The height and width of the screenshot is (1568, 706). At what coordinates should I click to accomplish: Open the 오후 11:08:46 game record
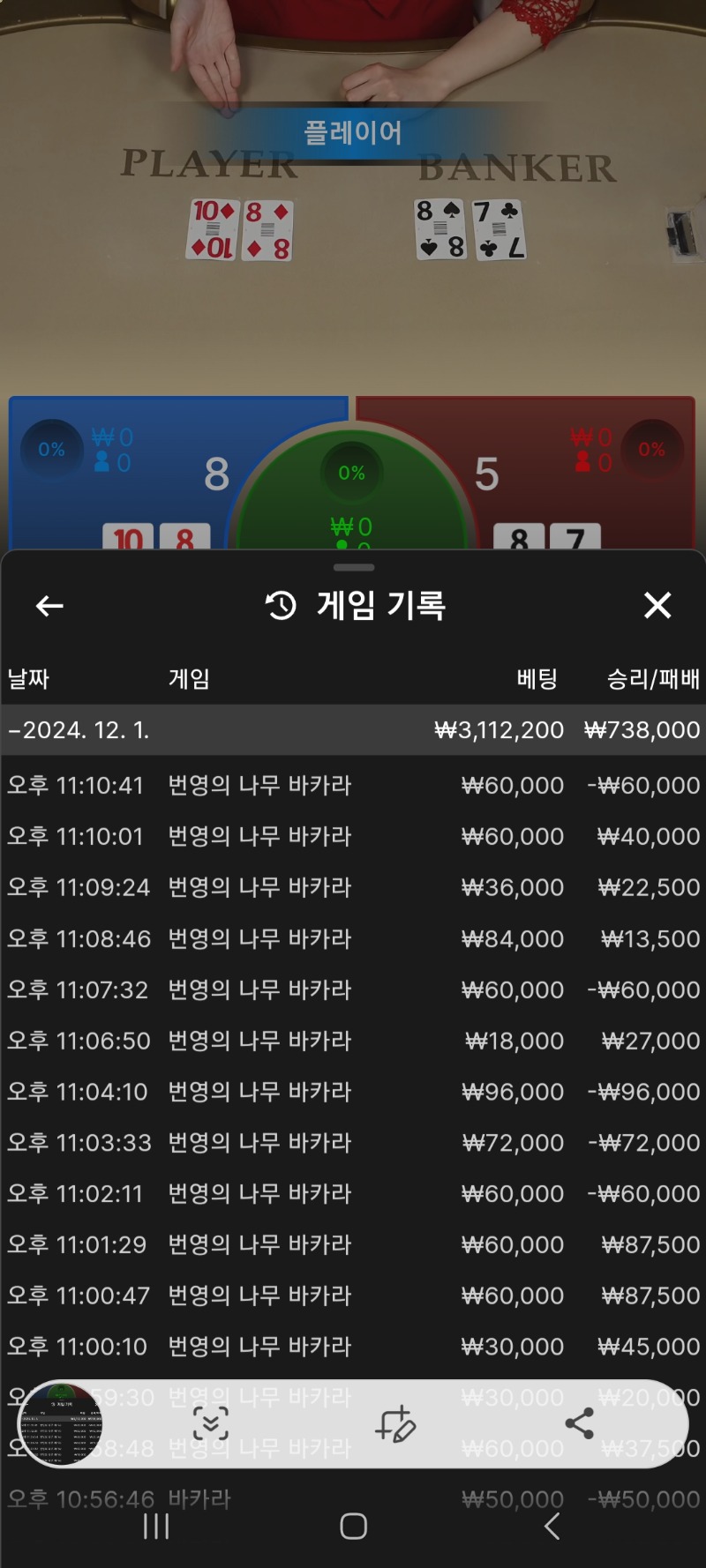(353, 938)
